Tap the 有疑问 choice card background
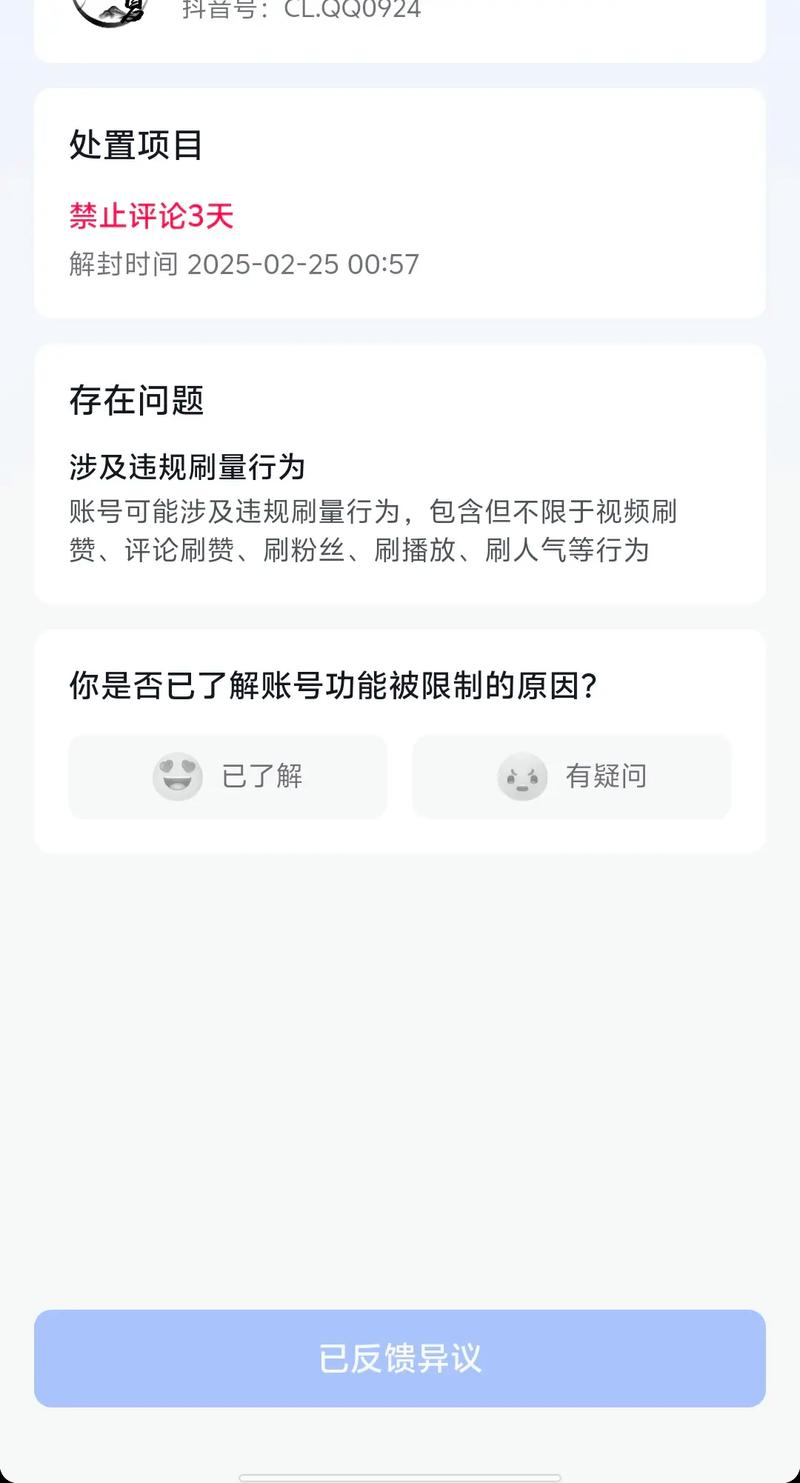This screenshot has width=800, height=1483. point(571,777)
